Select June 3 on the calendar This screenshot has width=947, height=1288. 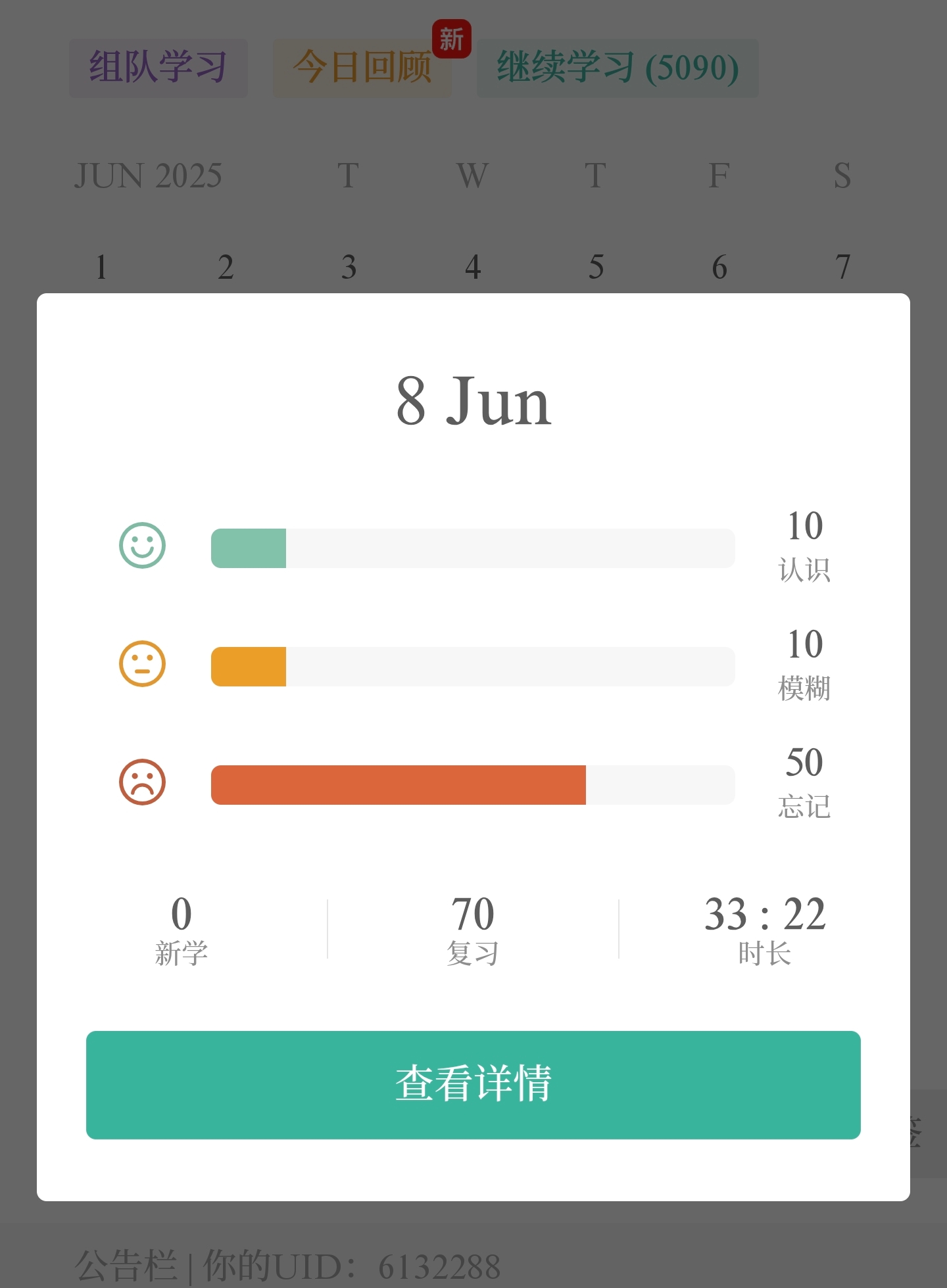click(349, 267)
